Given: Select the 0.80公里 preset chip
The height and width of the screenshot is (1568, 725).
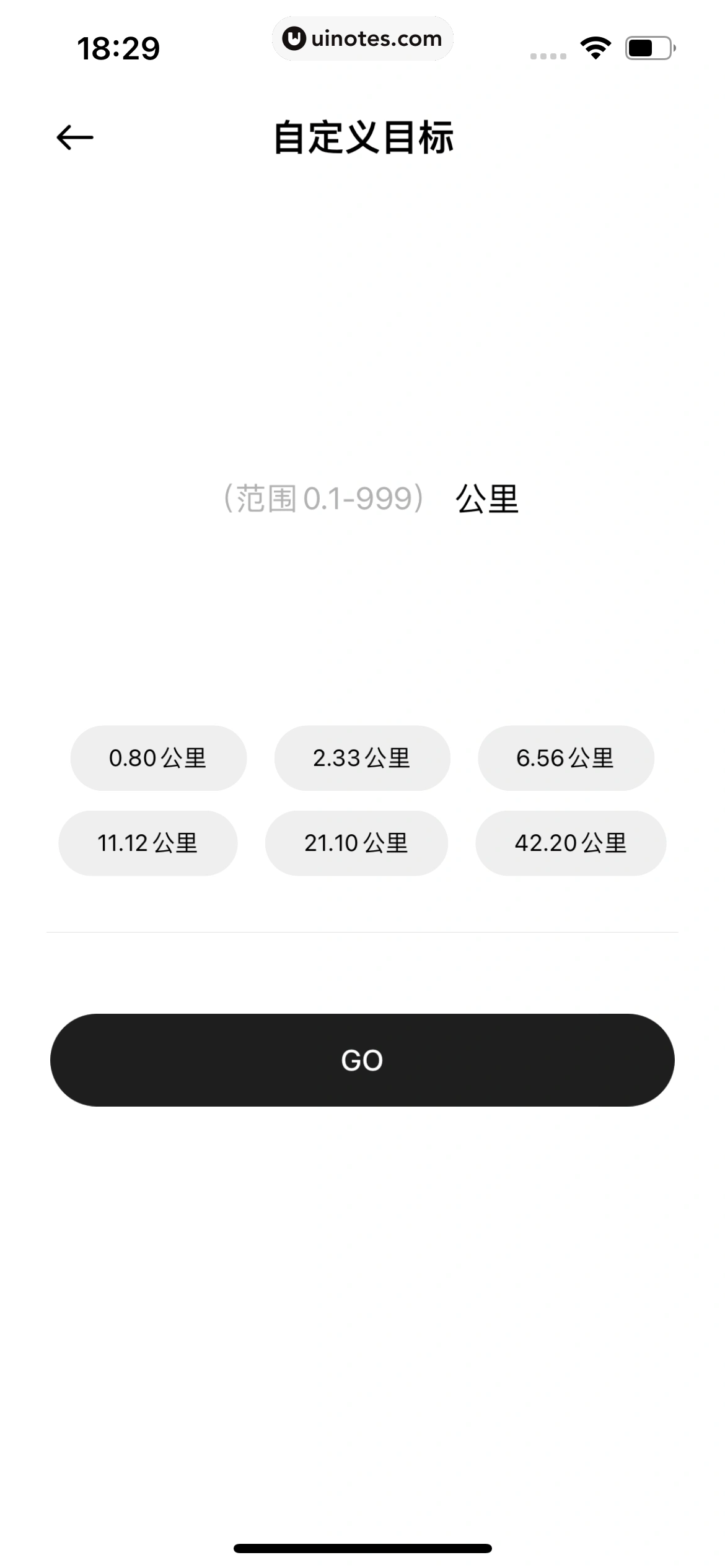Looking at the screenshot, I should tap(158, 758).
